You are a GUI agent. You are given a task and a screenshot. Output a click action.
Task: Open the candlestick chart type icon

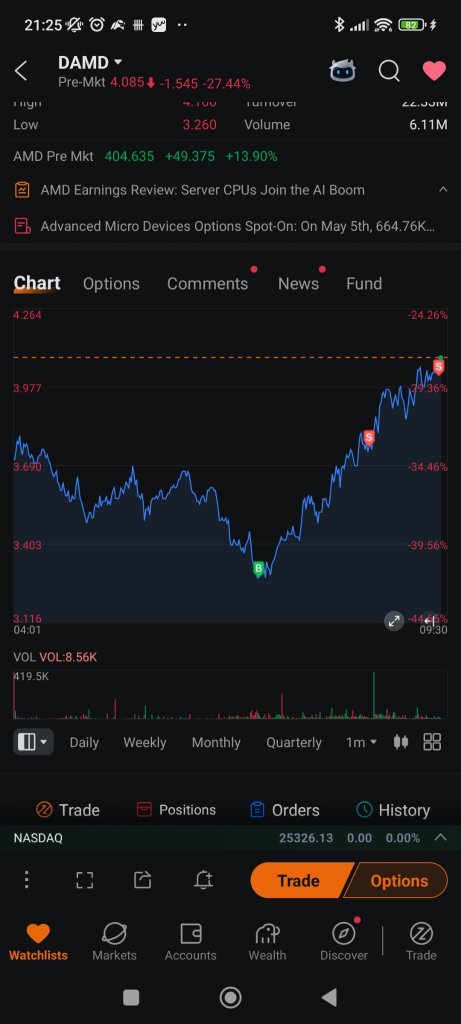point(401,742)
